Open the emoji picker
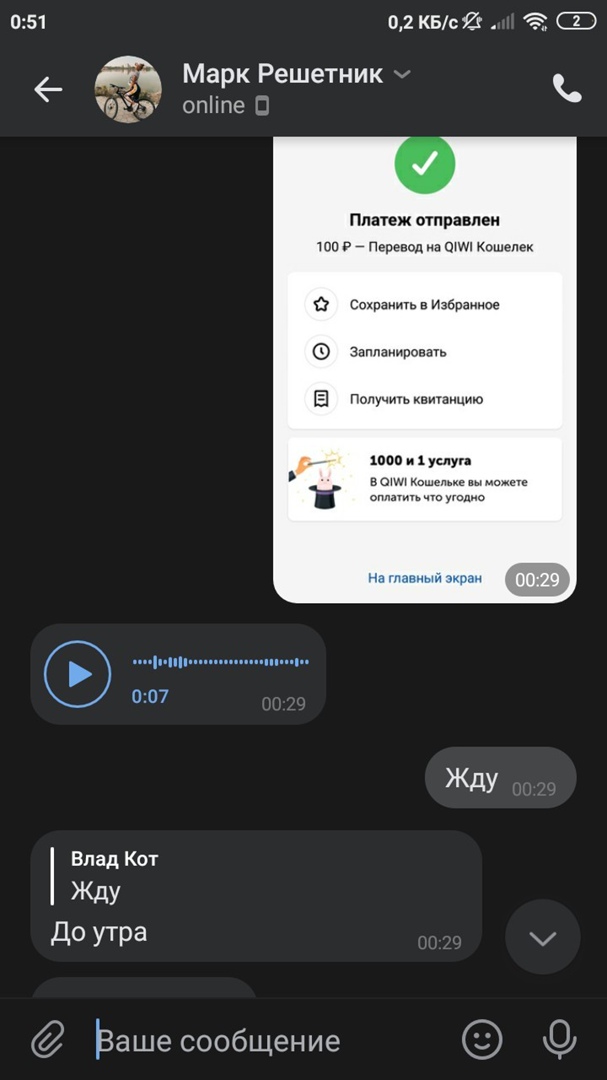This screenshot has height=1080, width=607. pos(482,1040)
